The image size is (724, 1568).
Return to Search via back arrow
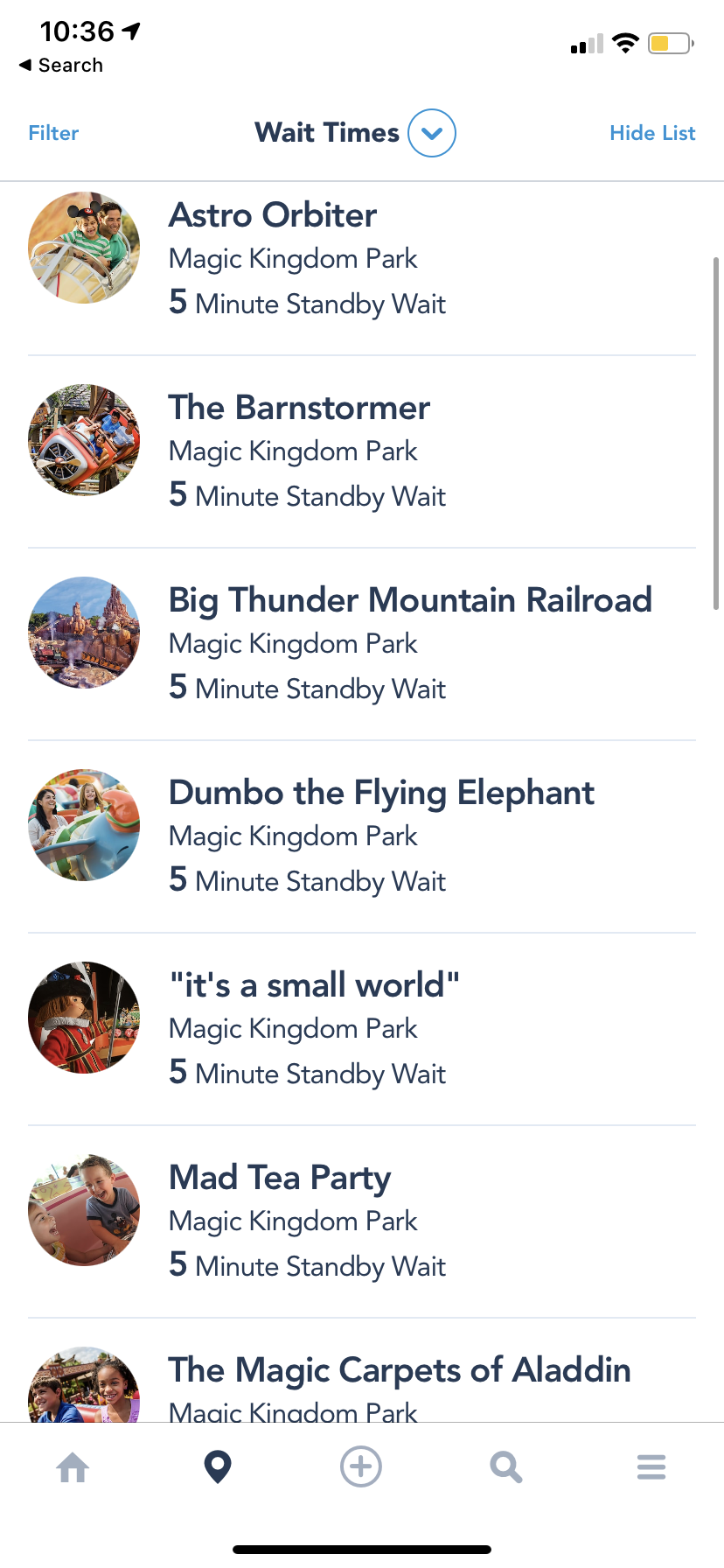tap(61, 66)
